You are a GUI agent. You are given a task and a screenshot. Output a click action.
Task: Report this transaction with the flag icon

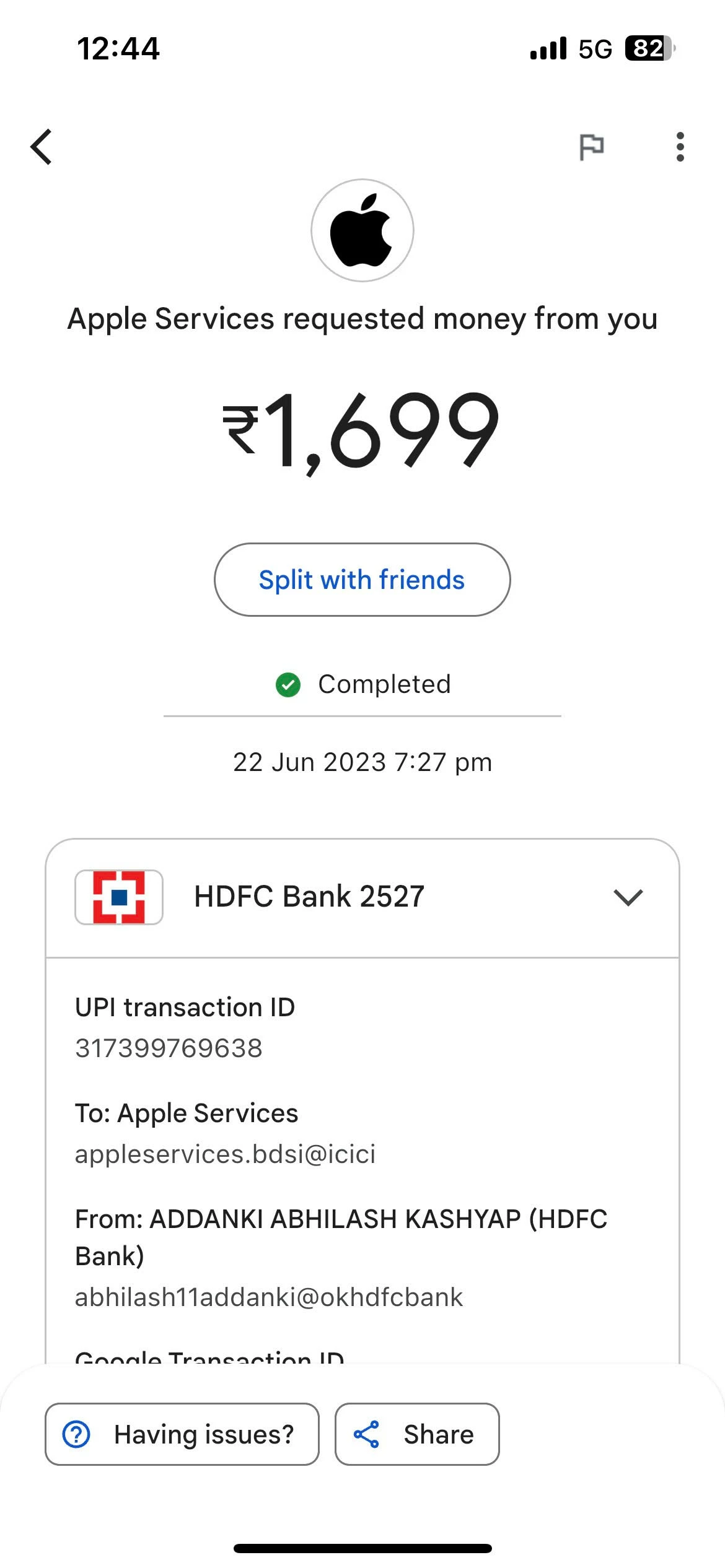click(x=591, y=147)
